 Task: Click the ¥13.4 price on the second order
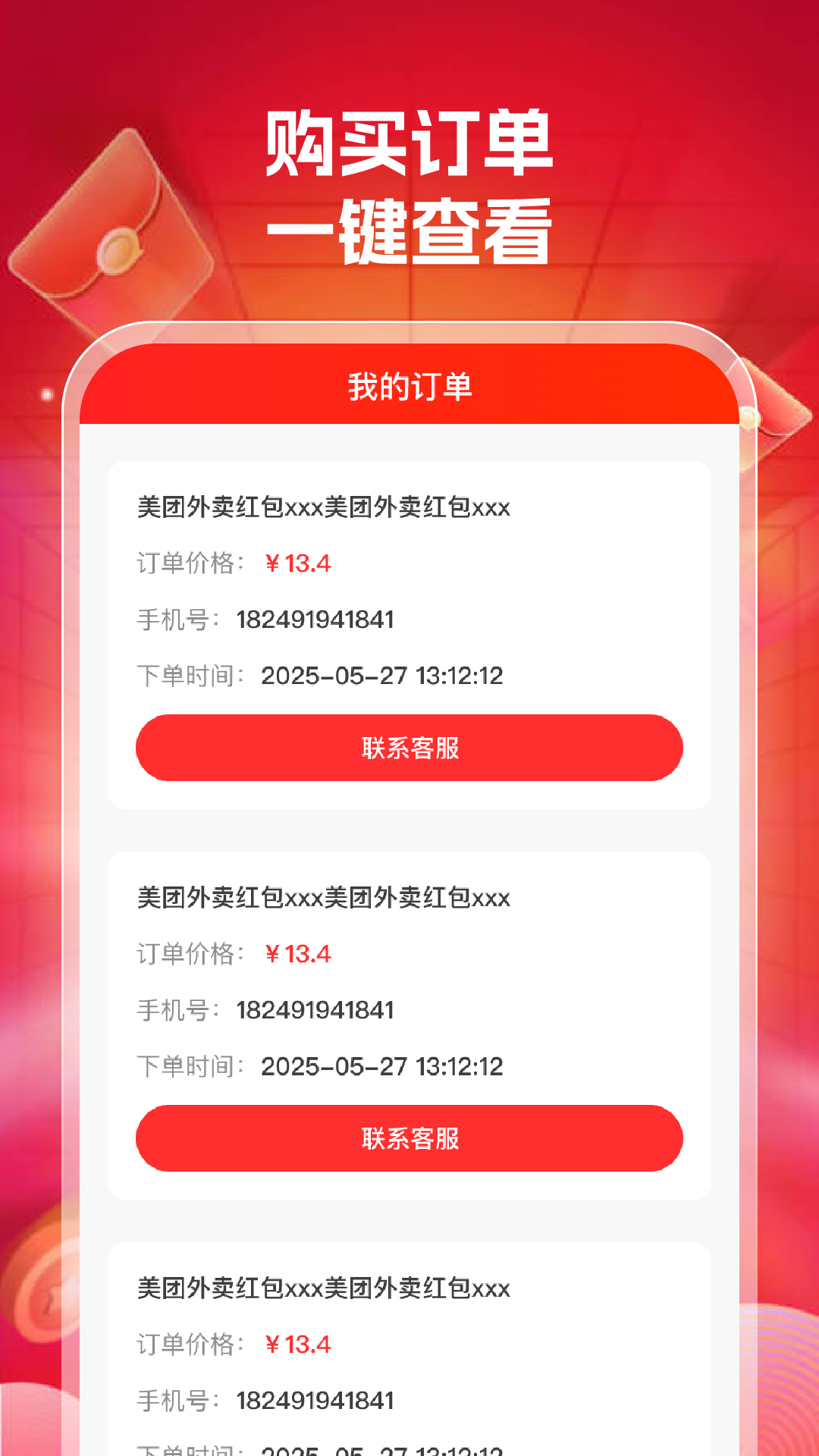300,954
